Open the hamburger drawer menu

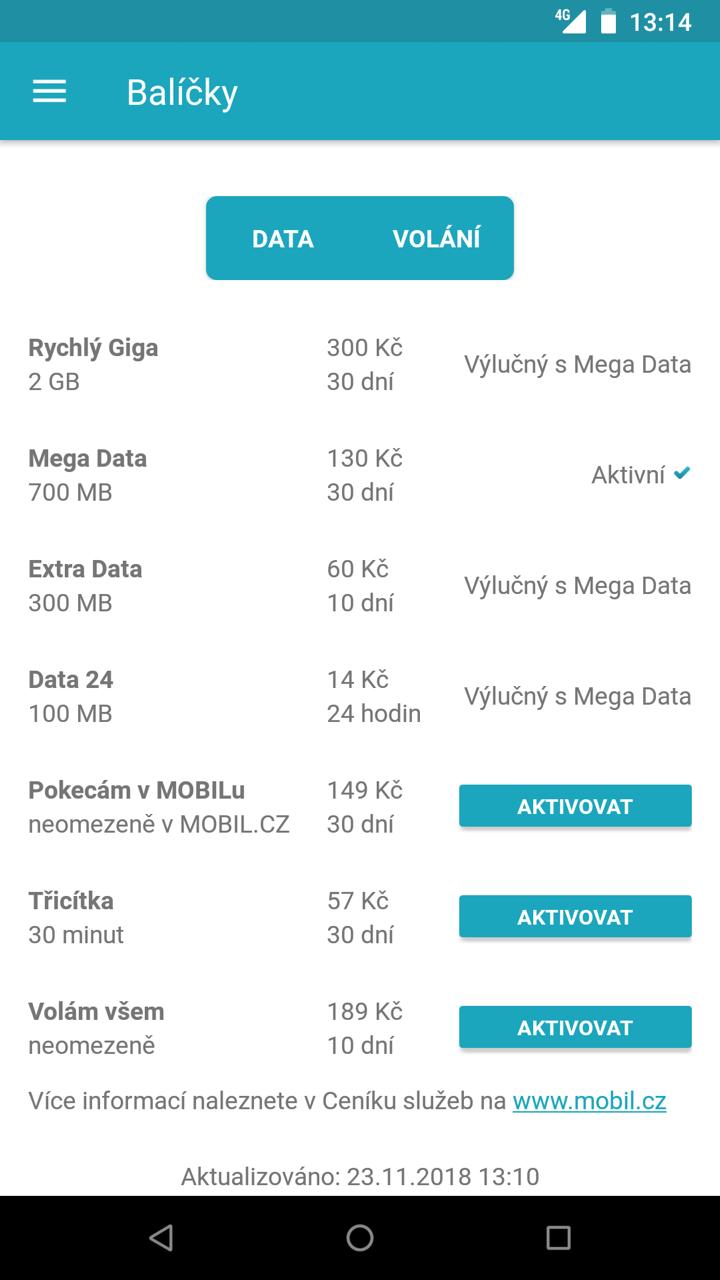pos(49,92)
